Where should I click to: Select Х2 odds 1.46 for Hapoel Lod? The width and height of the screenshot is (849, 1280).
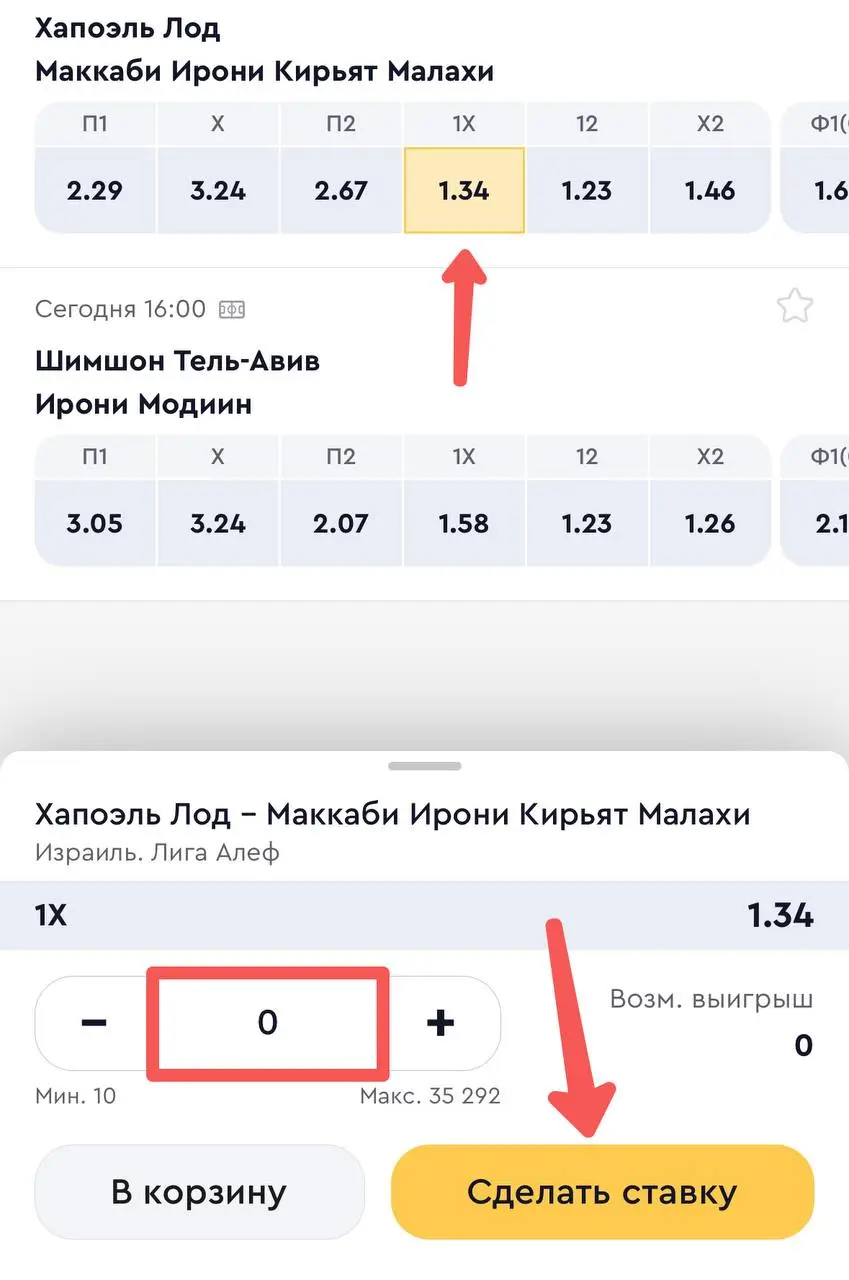710,190
